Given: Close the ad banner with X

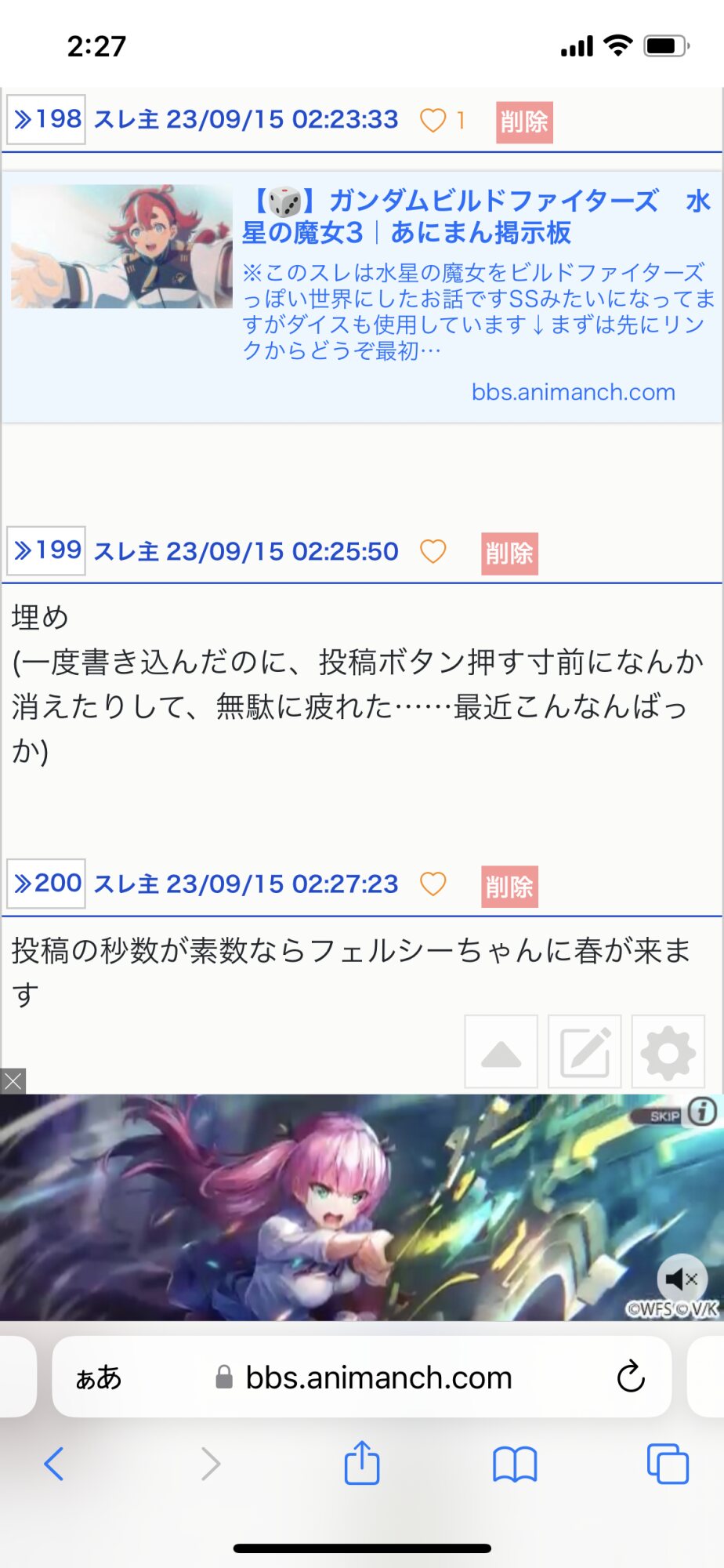Looking at the screenshot, I should [13, 1081].
